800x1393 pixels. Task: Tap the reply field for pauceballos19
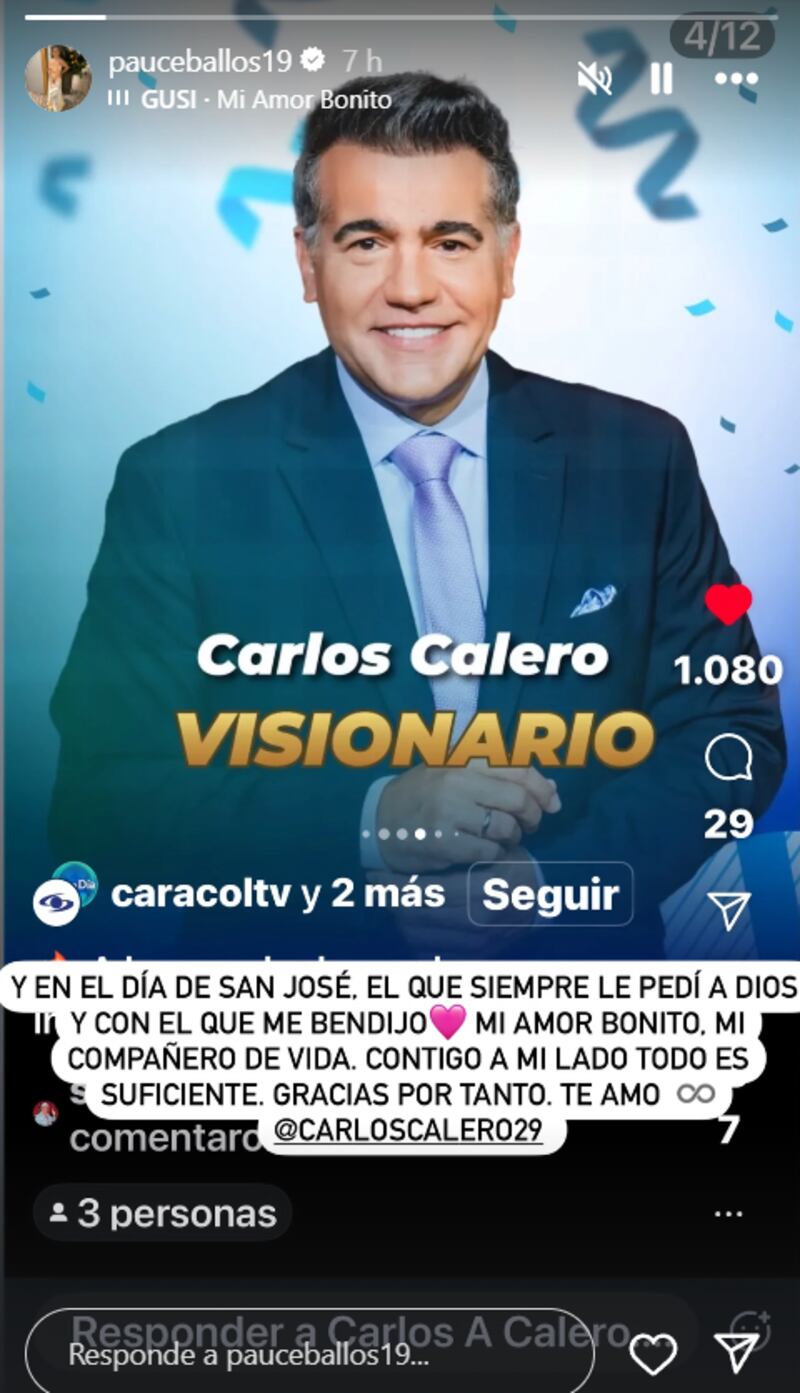(310, 1355)
